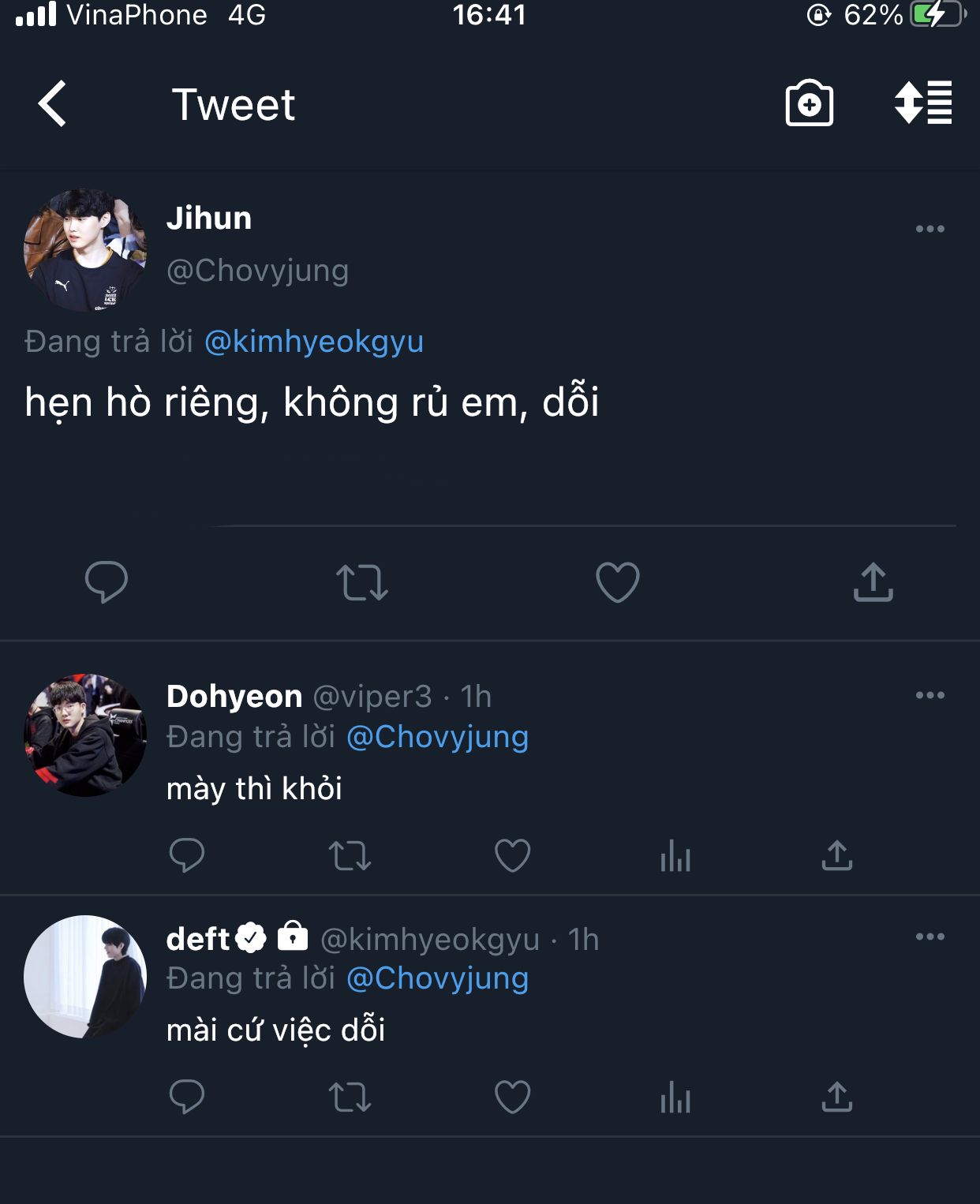Reply to deft's tweet
980x1204 pixels.
(187, 1097)
